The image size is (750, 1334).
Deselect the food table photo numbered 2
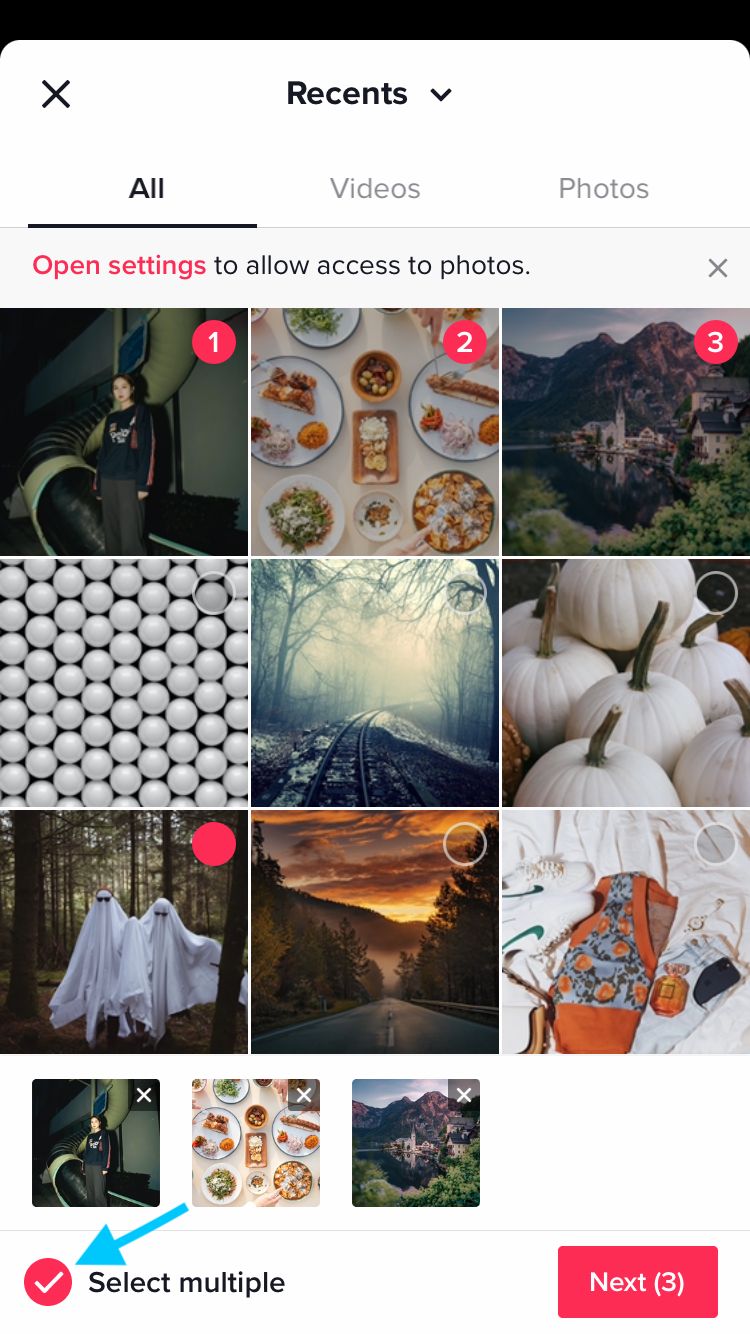click(464, 343)
